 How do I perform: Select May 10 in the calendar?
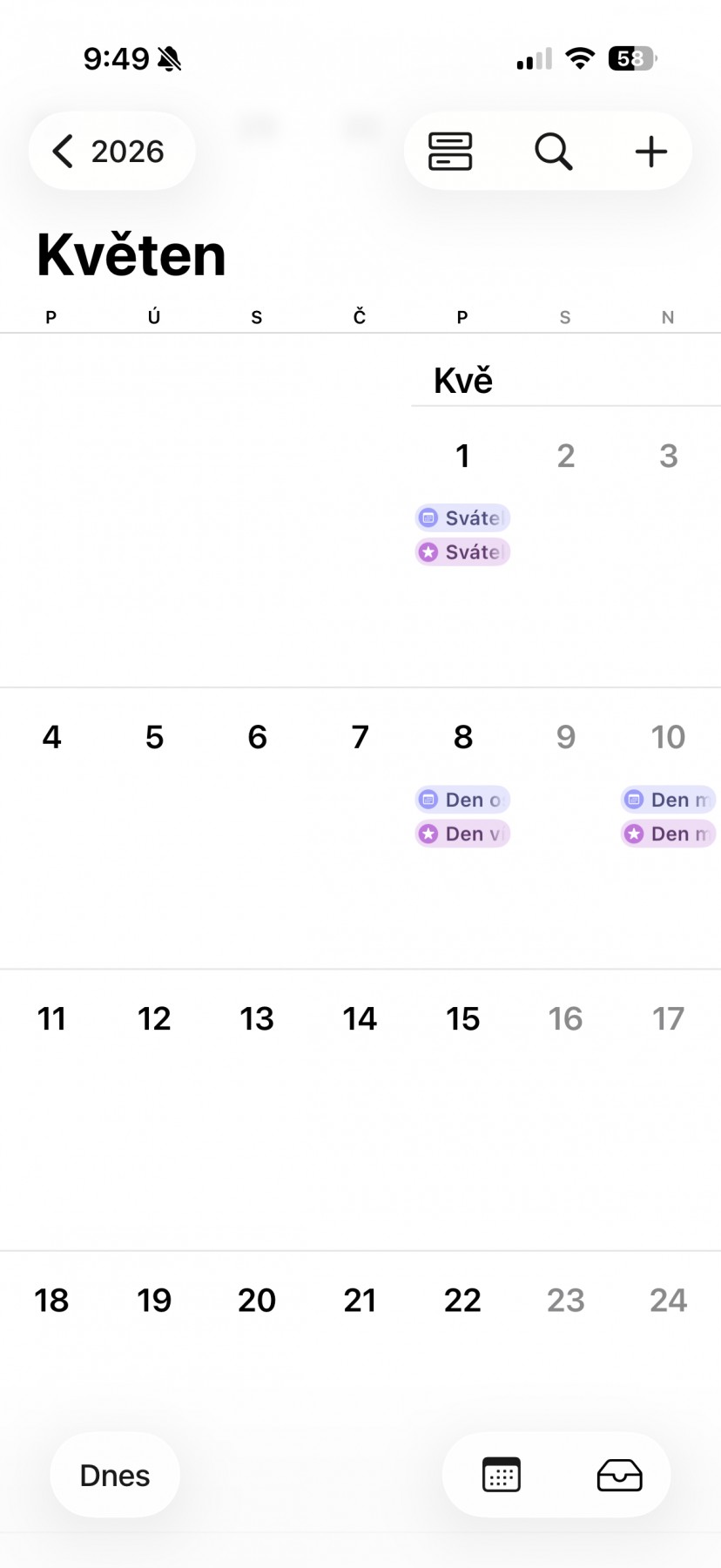(668, 737)
